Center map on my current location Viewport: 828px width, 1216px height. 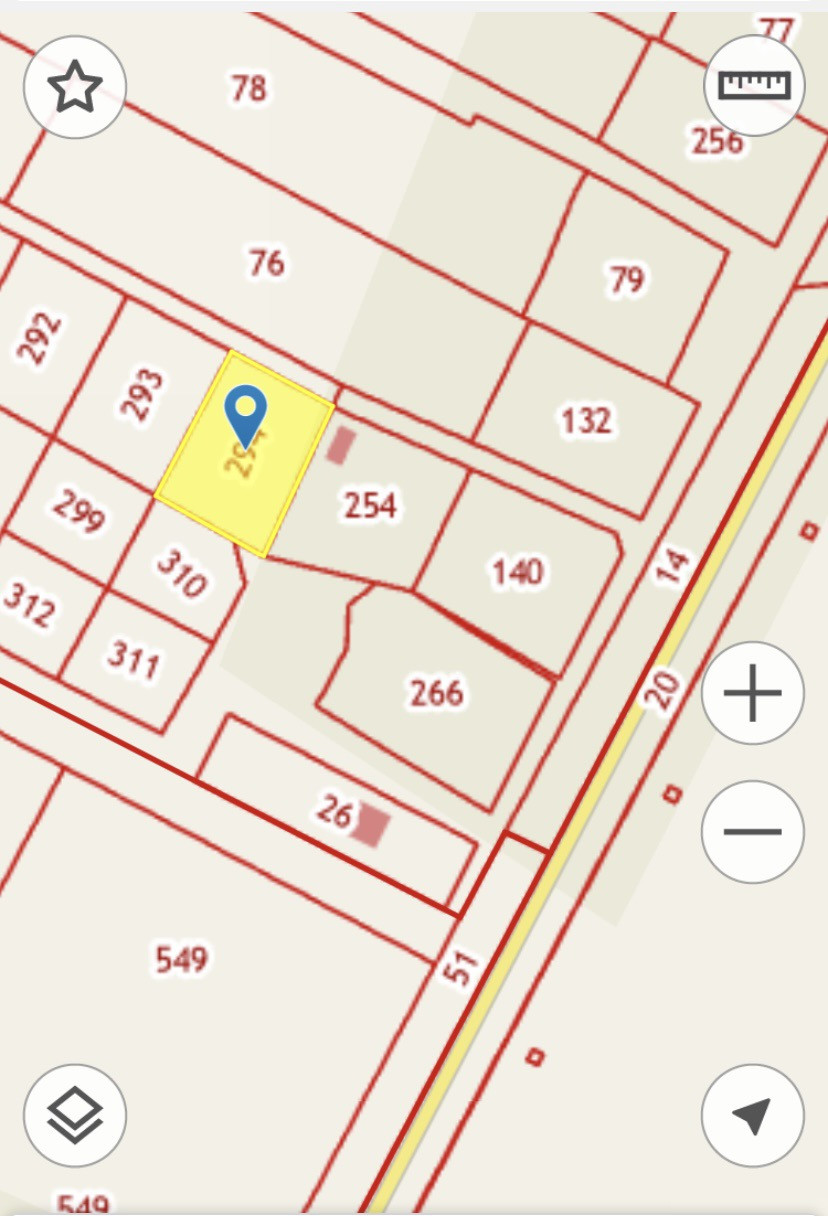click(x=752, y=1115)
